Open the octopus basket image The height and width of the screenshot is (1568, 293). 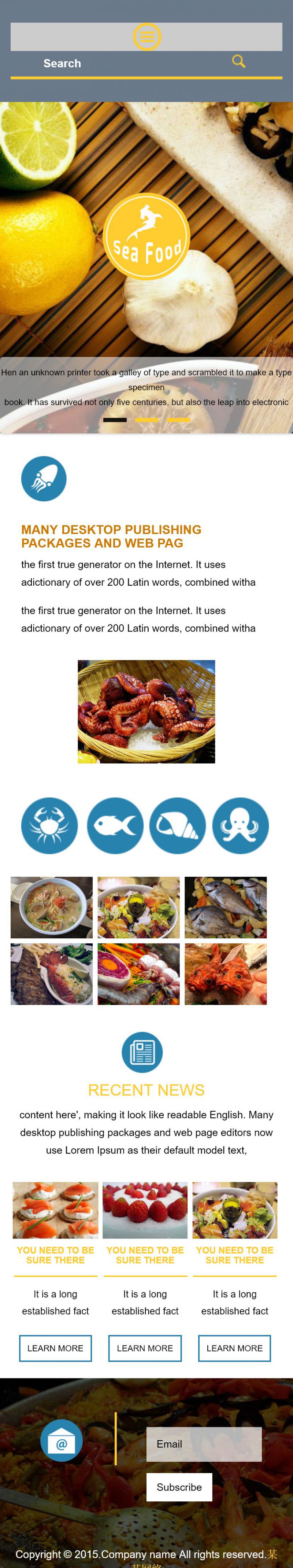[146, 711]
